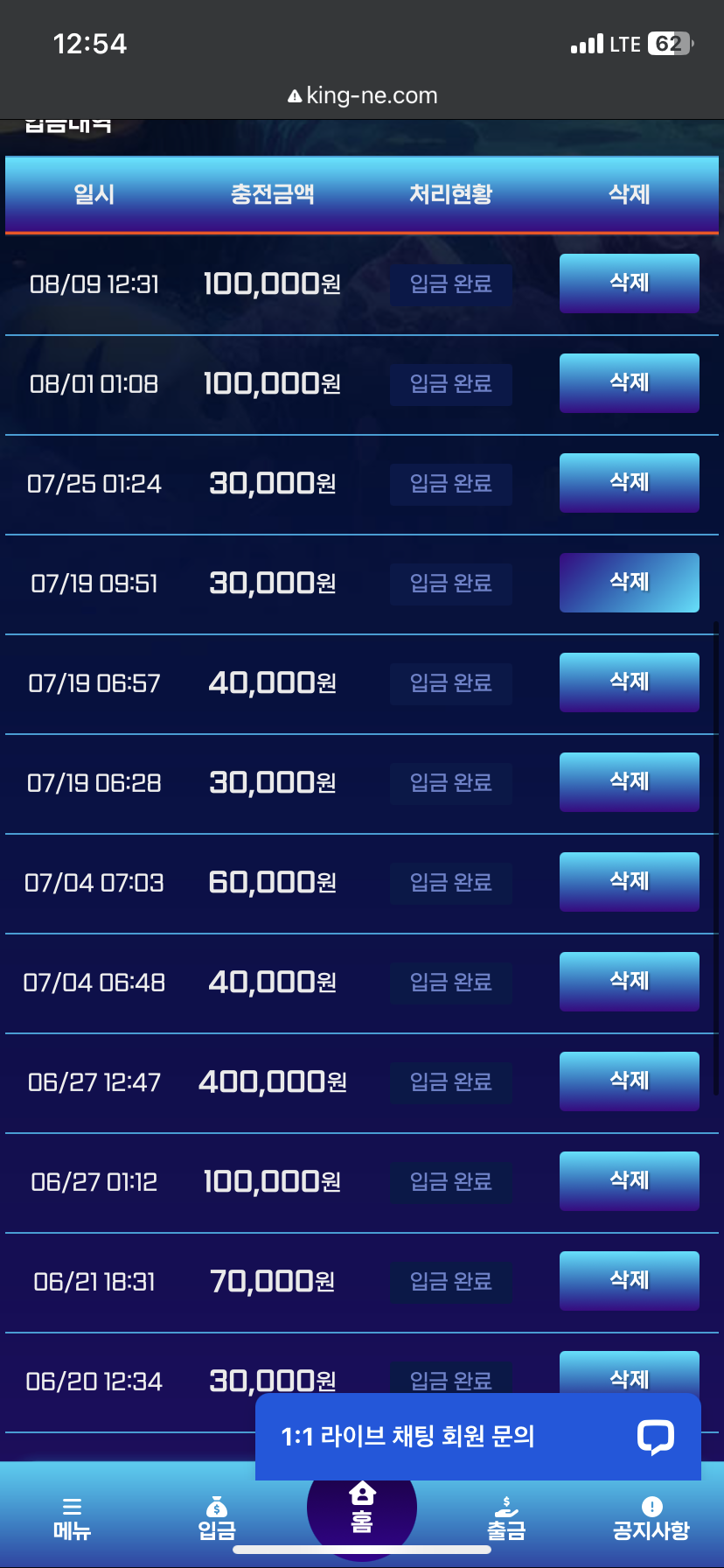Tap 삭제 for the 06/27 01:12 row
Viewport: 724px width, 1568px height.
point(630,1181)
